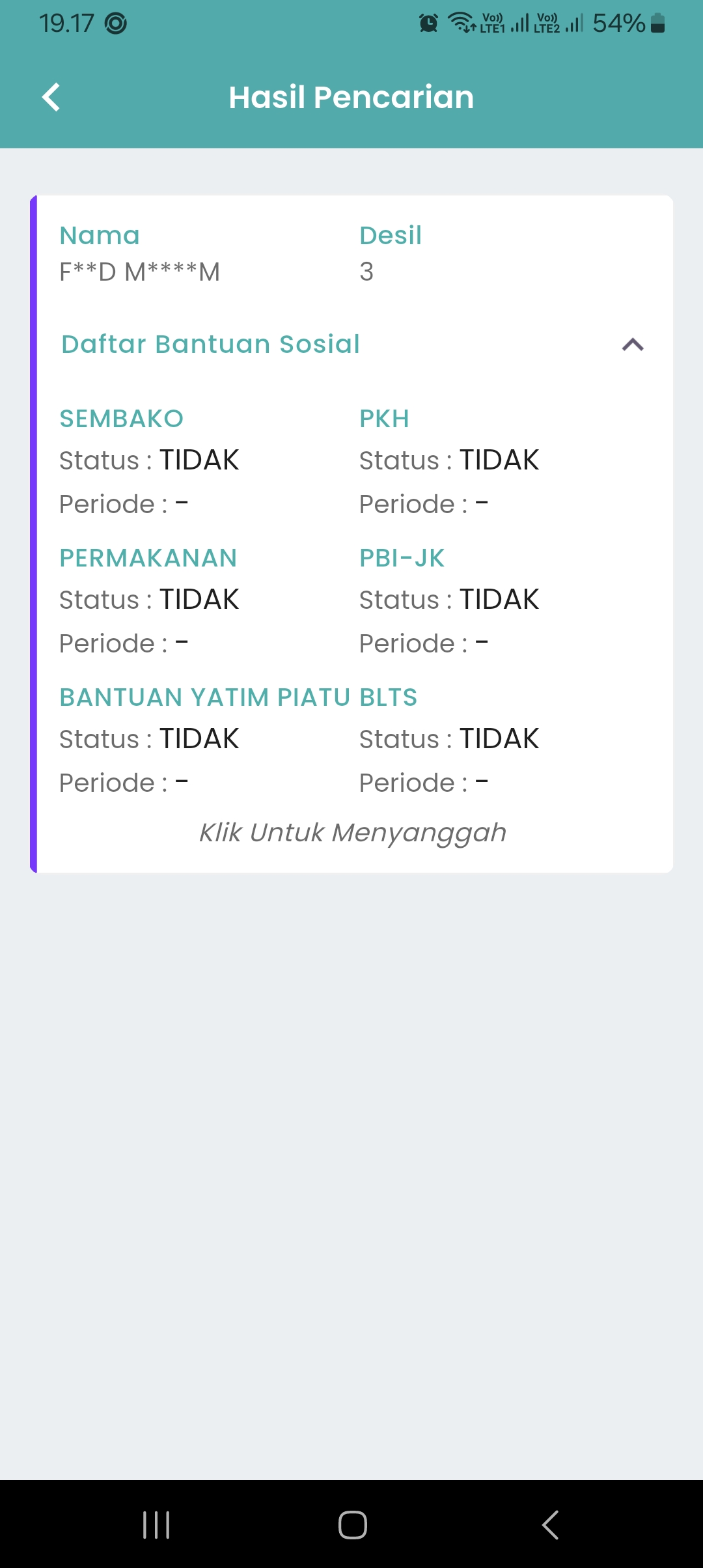Select the Daftar Bantuan Sosial heading
Screen dimensions: 703x1568
(x=210, y=344)
